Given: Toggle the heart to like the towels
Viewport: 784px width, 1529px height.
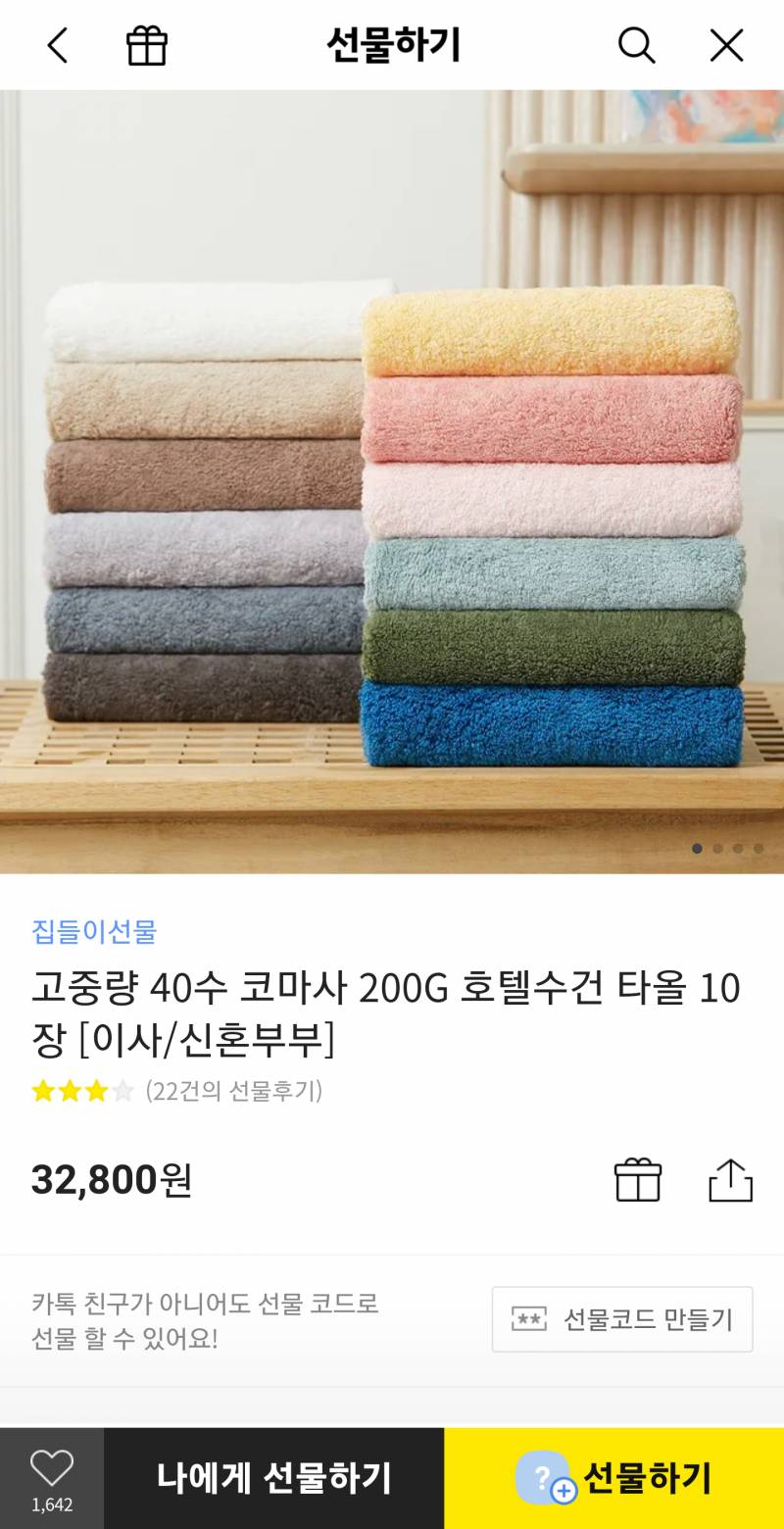Looking at the screenshot, I should pos(54,1466).
